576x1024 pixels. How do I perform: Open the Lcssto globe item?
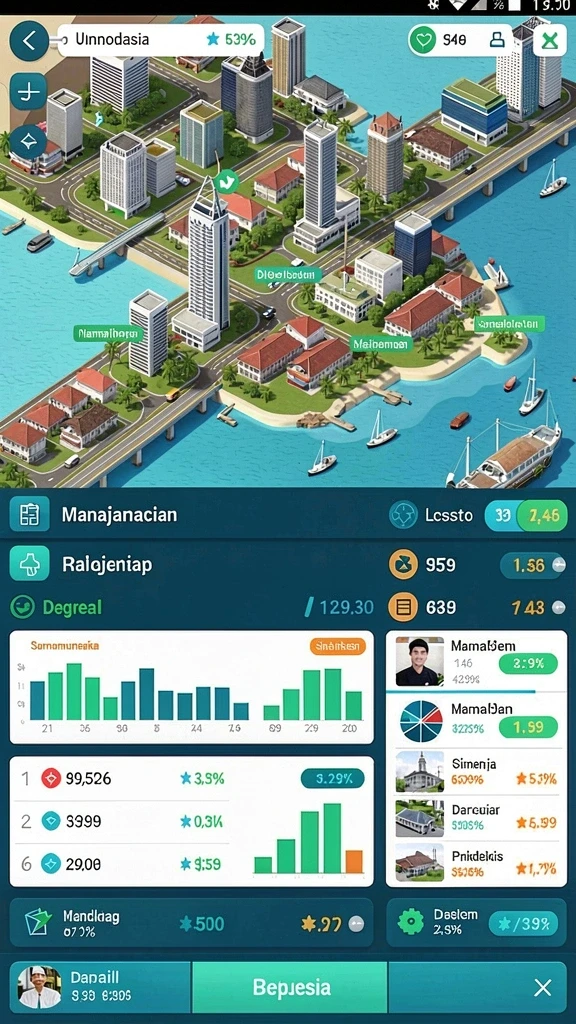(431, 515)
